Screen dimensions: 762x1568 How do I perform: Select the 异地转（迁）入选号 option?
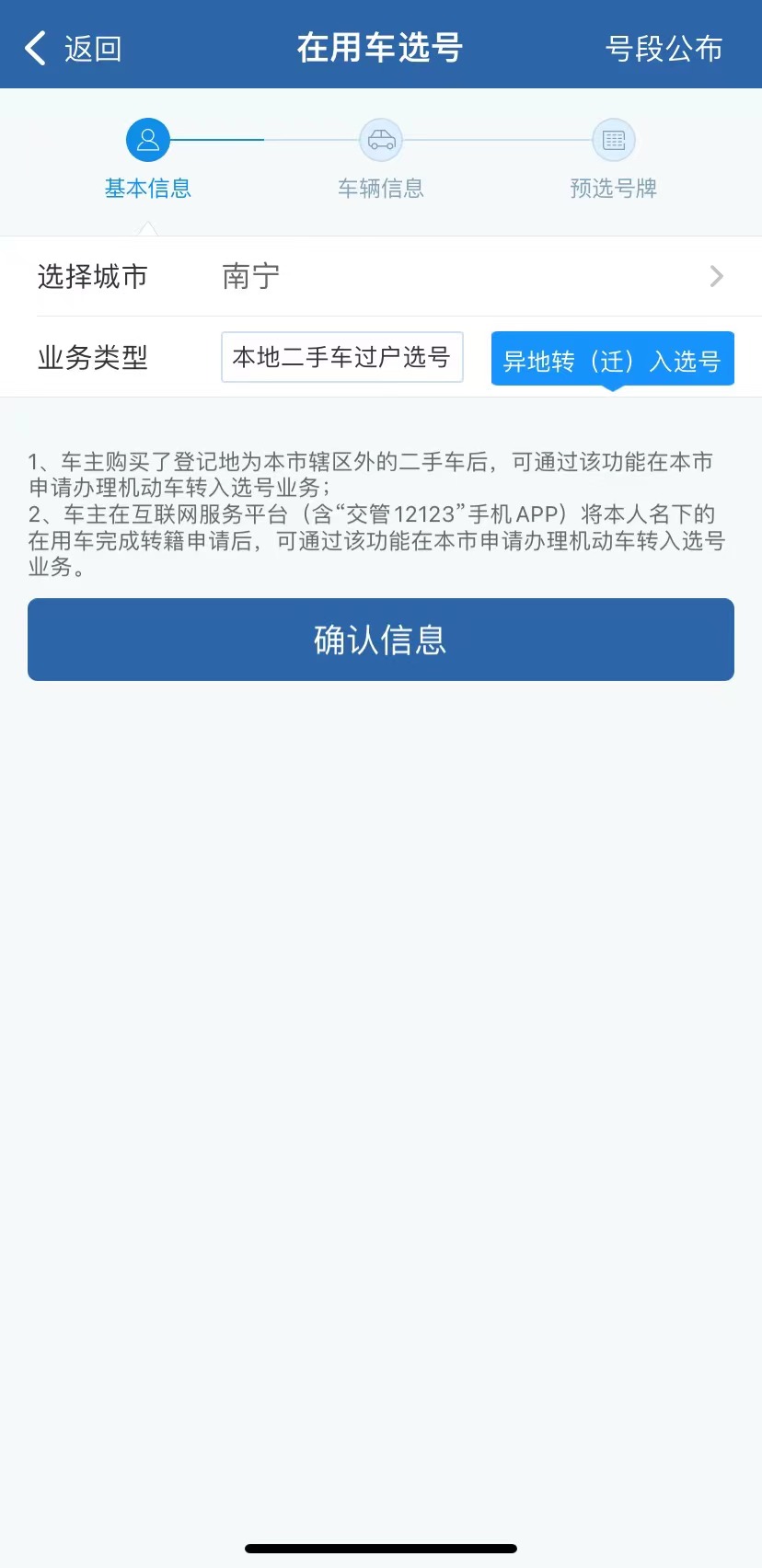[x=612, y=360]
